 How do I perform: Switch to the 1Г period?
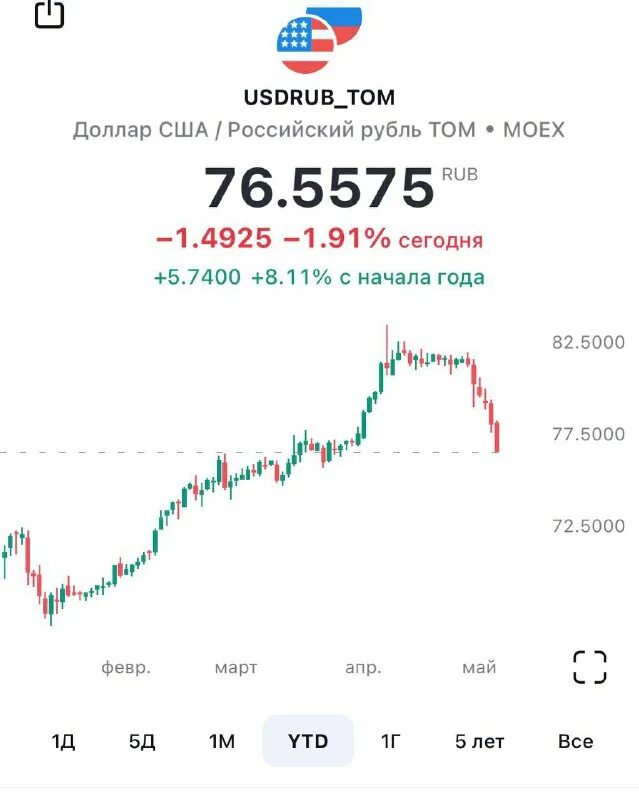pos(390,741)
